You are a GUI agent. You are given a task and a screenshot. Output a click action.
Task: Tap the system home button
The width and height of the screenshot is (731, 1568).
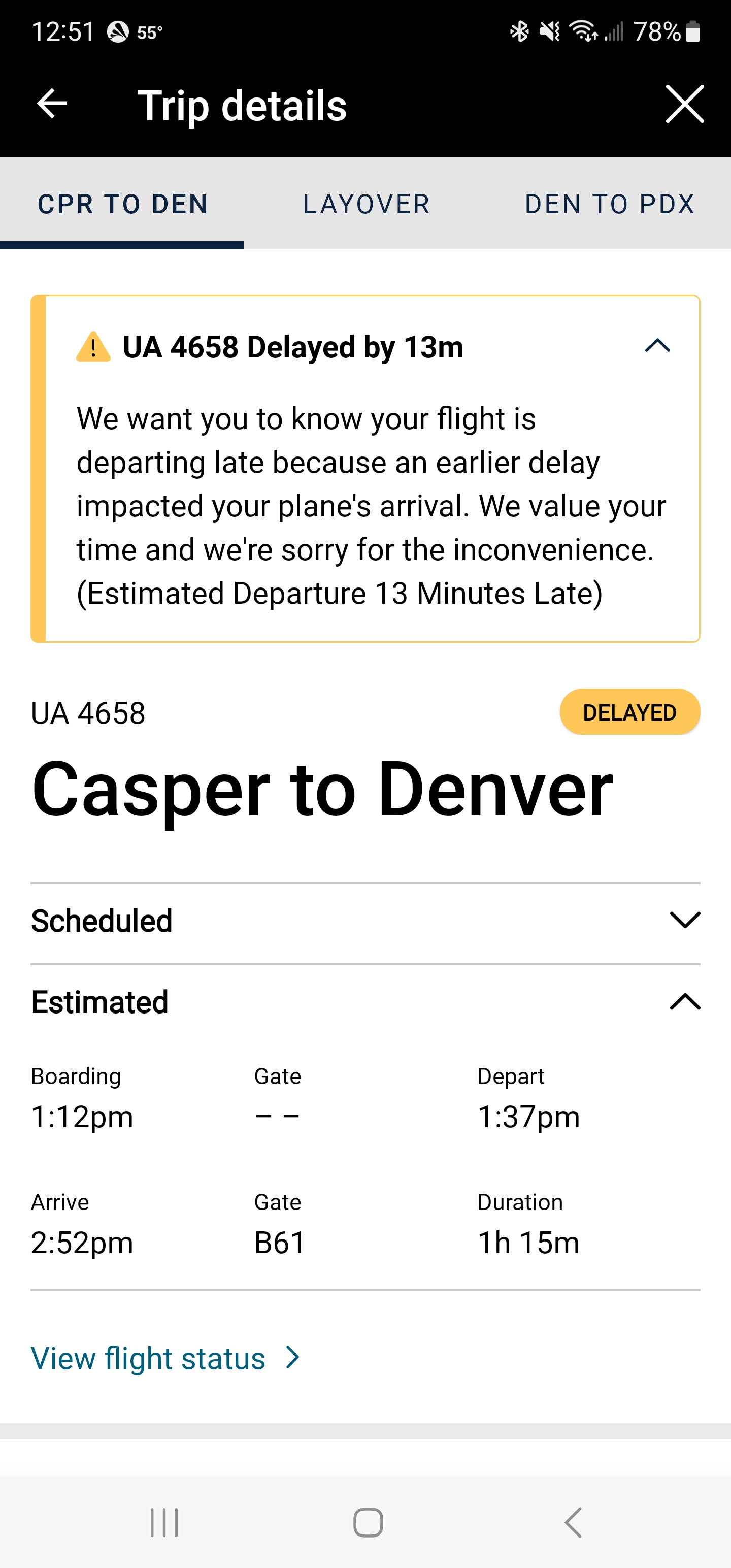pyautogui.click(x=368, y=1522)
